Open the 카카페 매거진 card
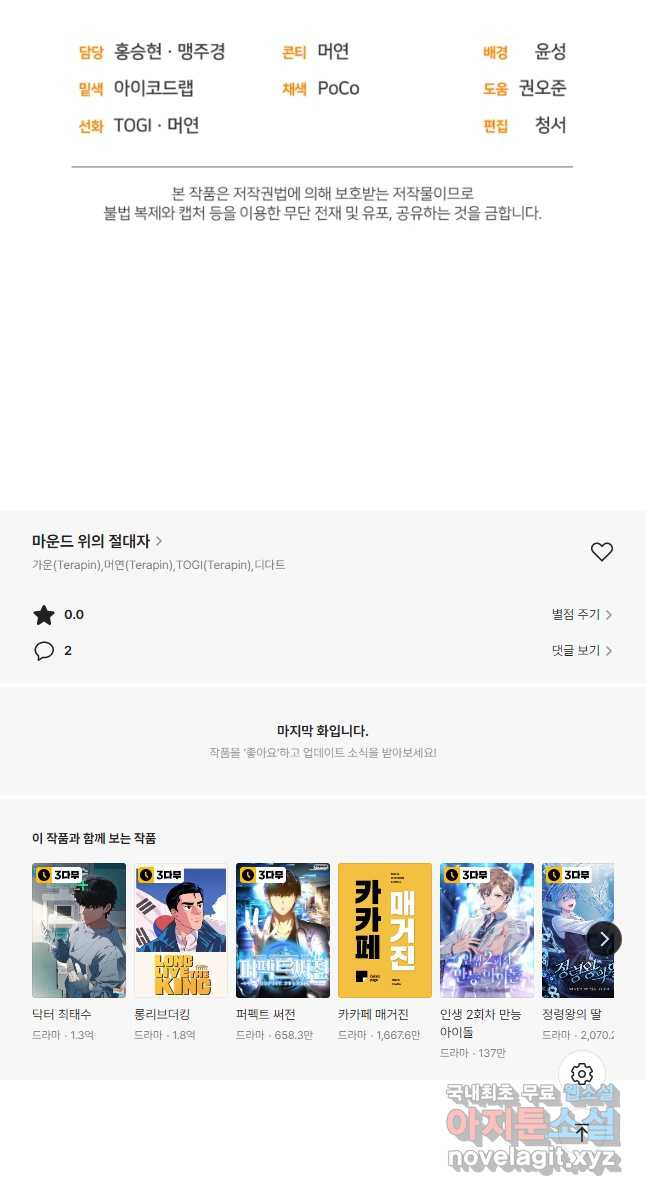 [385, 930]
